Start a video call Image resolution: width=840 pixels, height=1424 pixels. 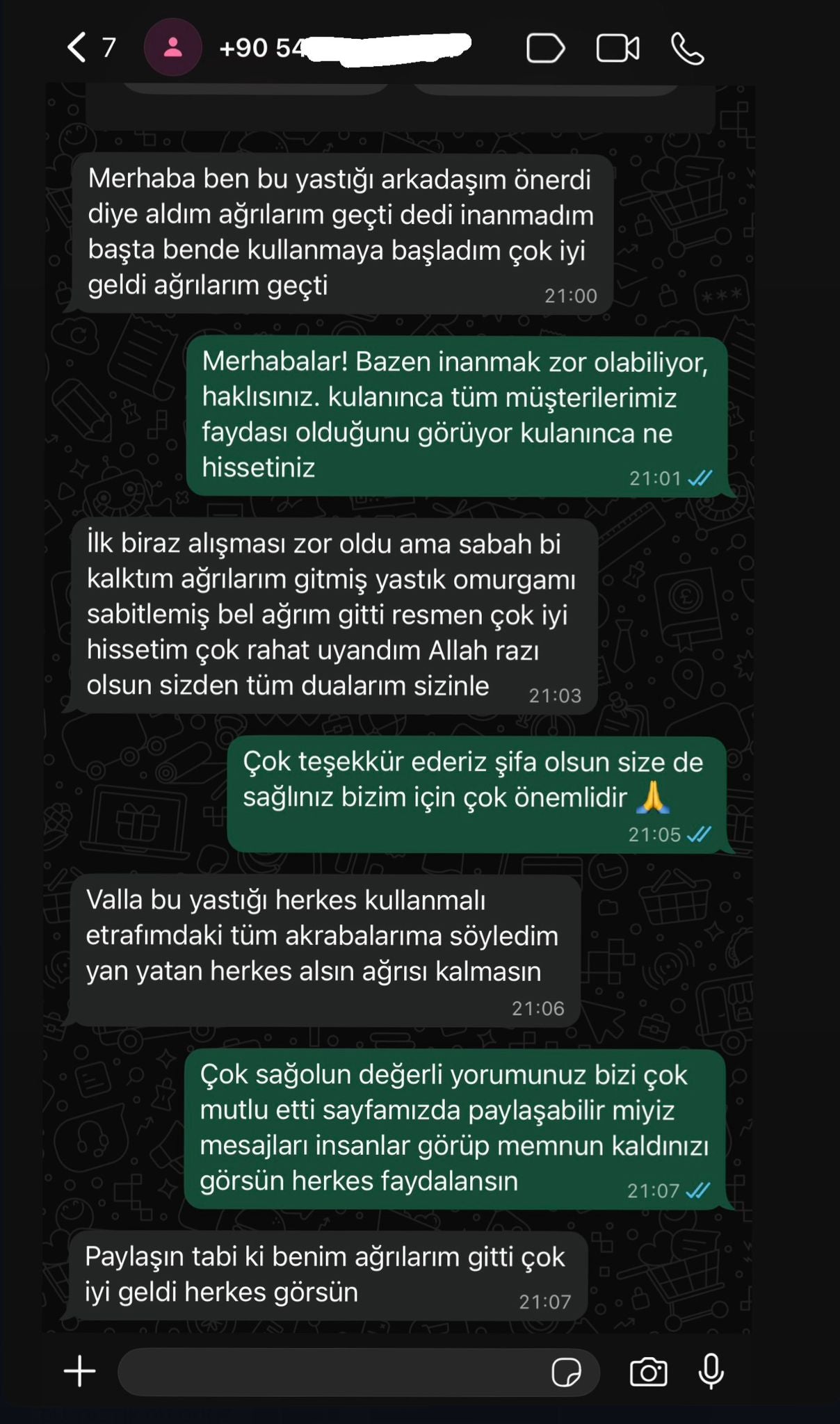pyautogui.click(x=617, y=49)
